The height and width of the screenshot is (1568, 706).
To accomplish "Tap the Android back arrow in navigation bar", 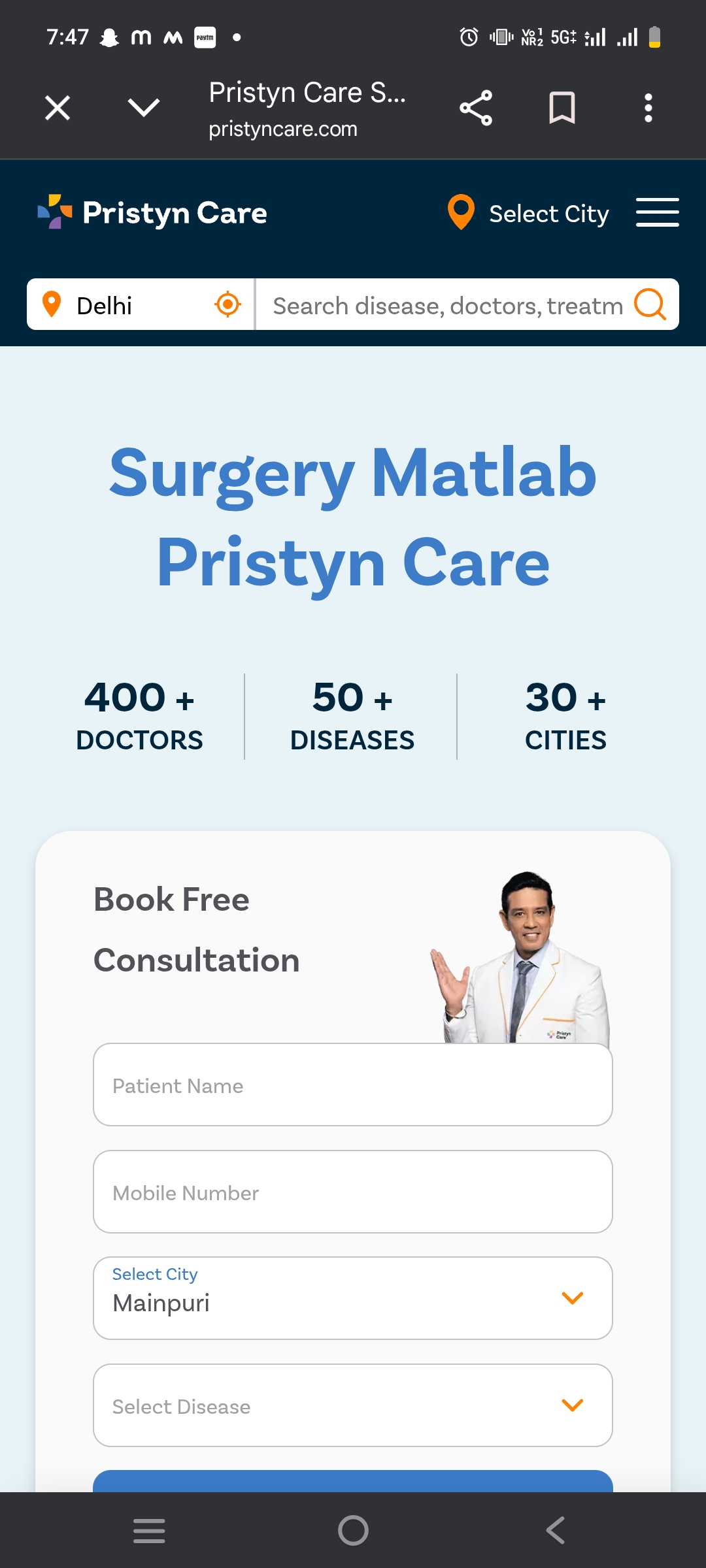I will point(555,1529).
